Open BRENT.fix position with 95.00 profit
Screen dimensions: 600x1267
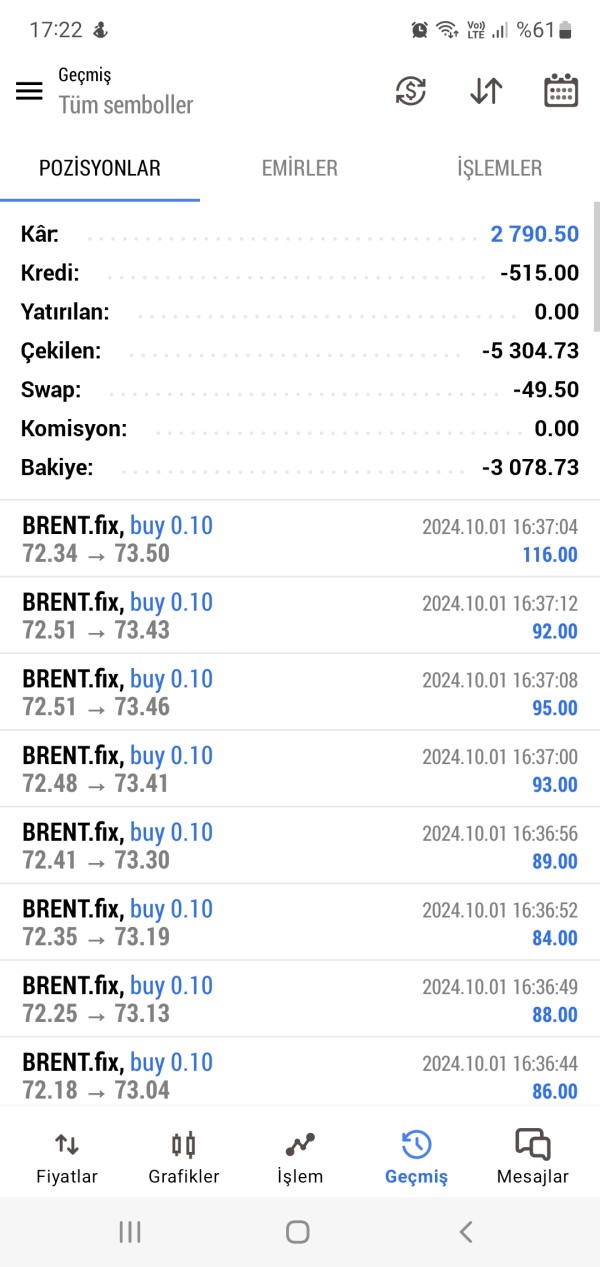300,693
